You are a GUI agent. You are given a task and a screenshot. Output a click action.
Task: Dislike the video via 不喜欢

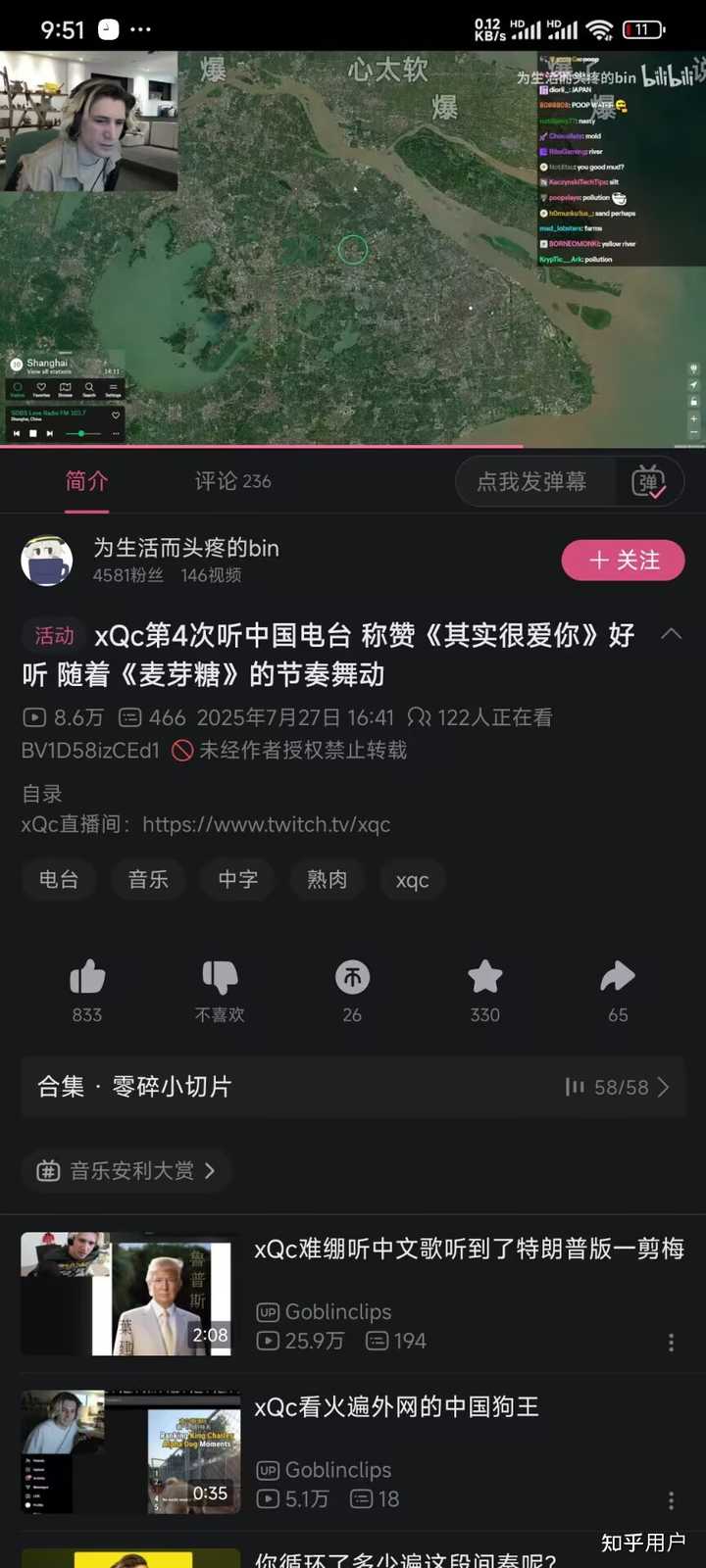[x=220, y=989]
